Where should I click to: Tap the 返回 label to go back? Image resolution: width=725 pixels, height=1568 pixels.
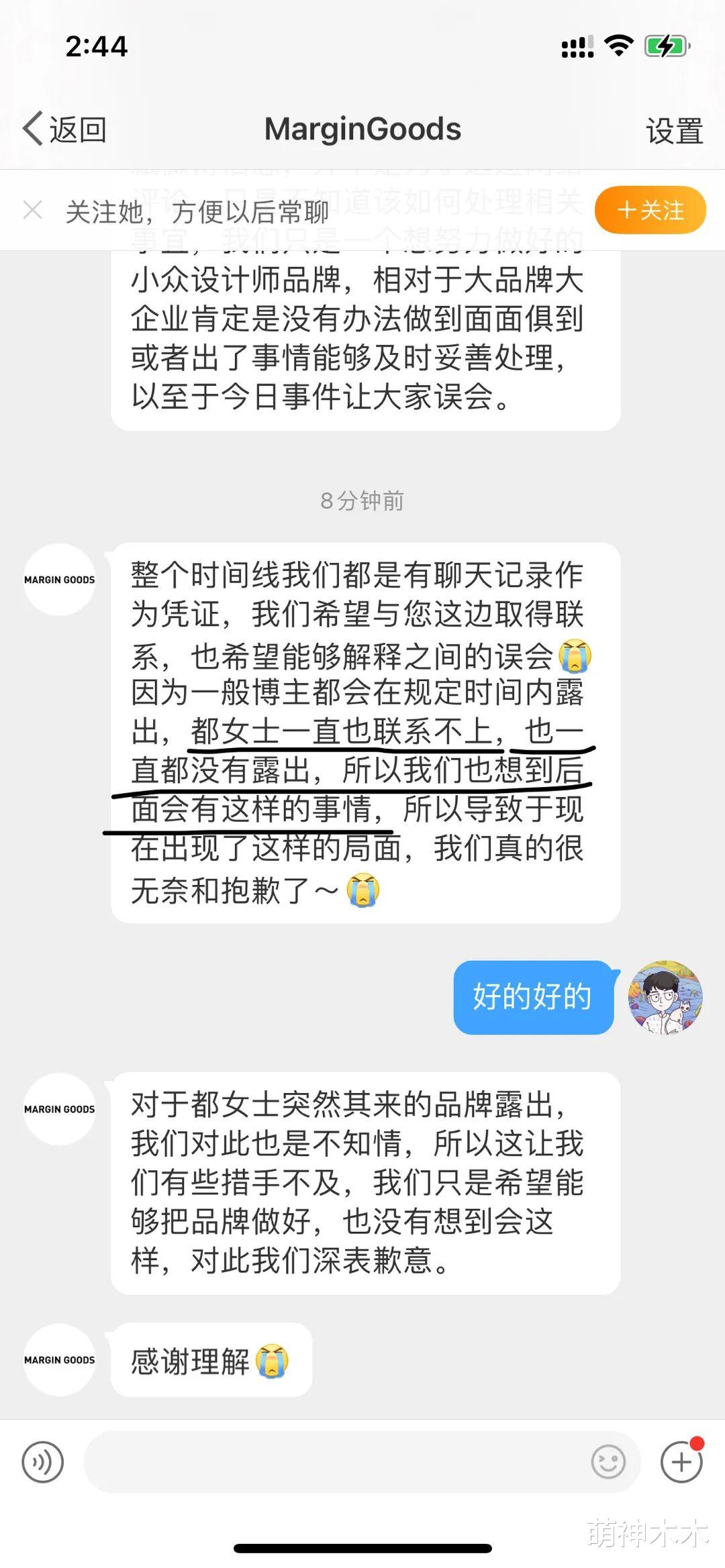click(77, 127)
